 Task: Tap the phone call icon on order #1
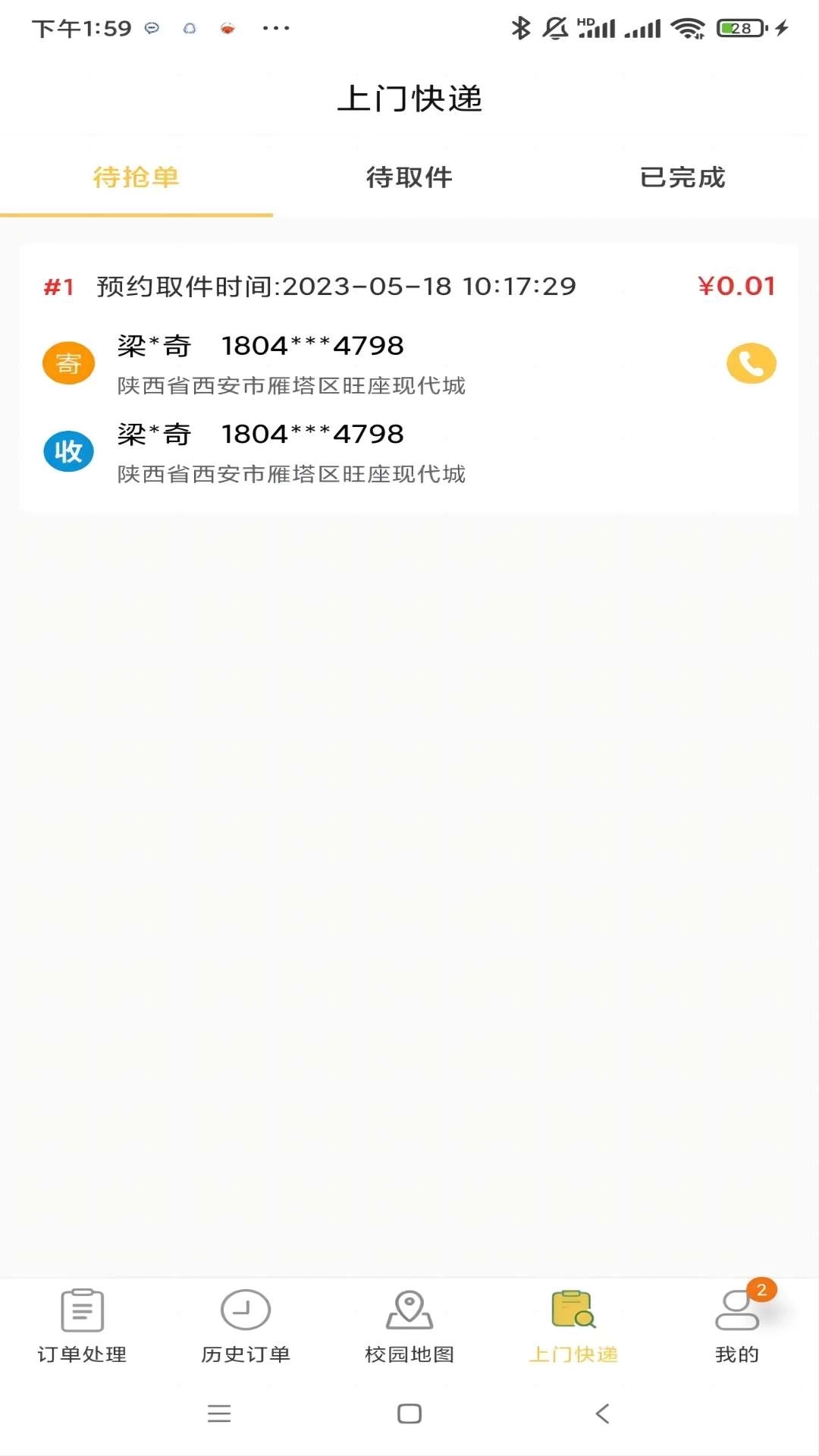point(750,363)
